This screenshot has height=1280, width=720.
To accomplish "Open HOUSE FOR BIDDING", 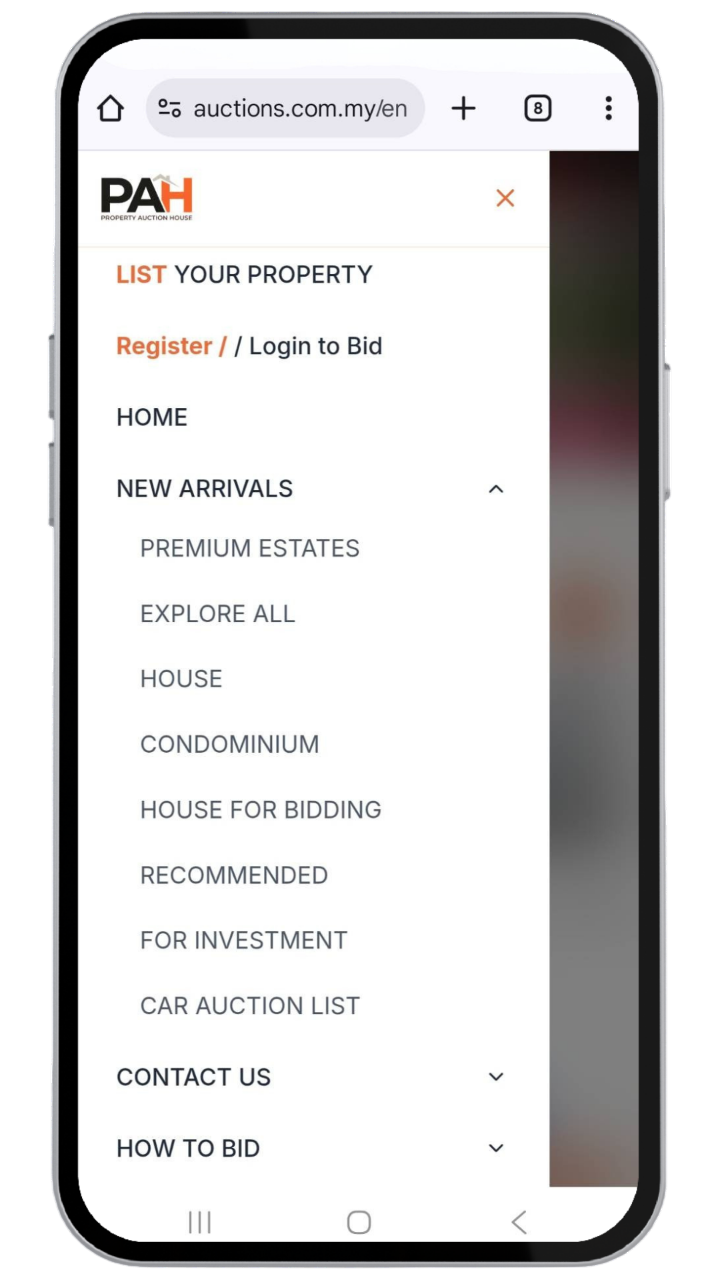I will tap(261, 810).
